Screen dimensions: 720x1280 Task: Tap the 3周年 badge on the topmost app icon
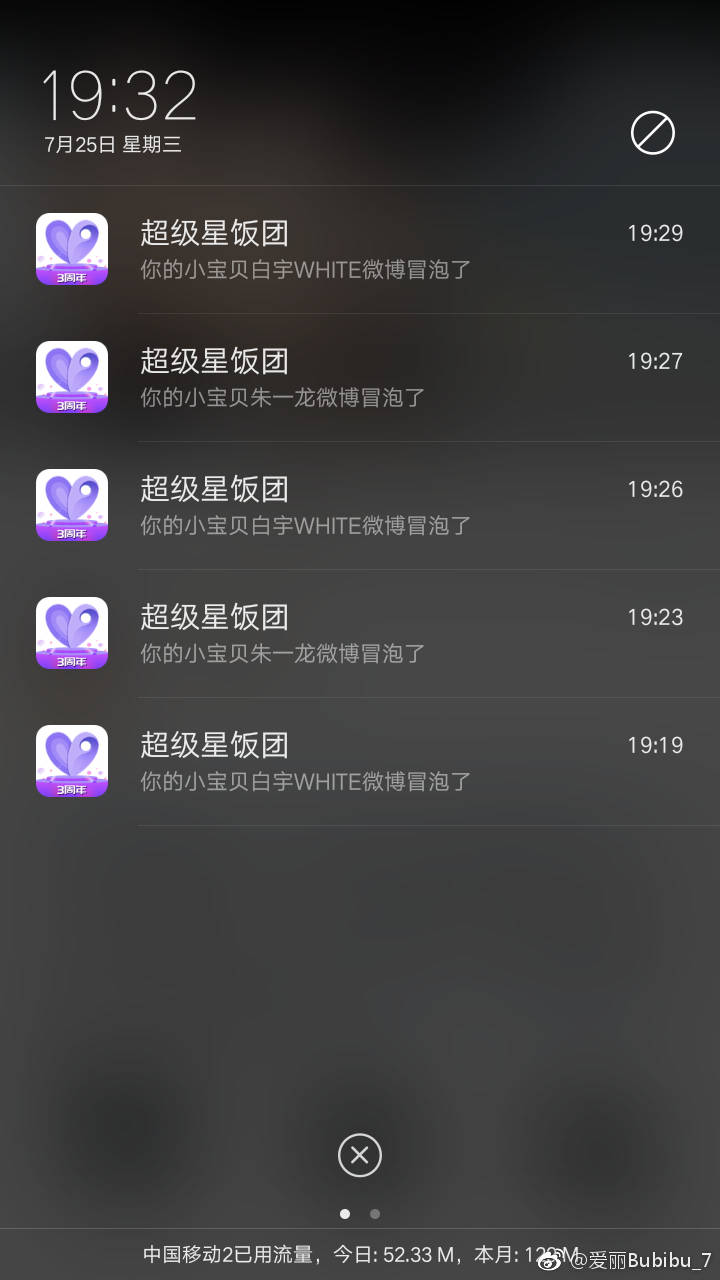(71, 278)
